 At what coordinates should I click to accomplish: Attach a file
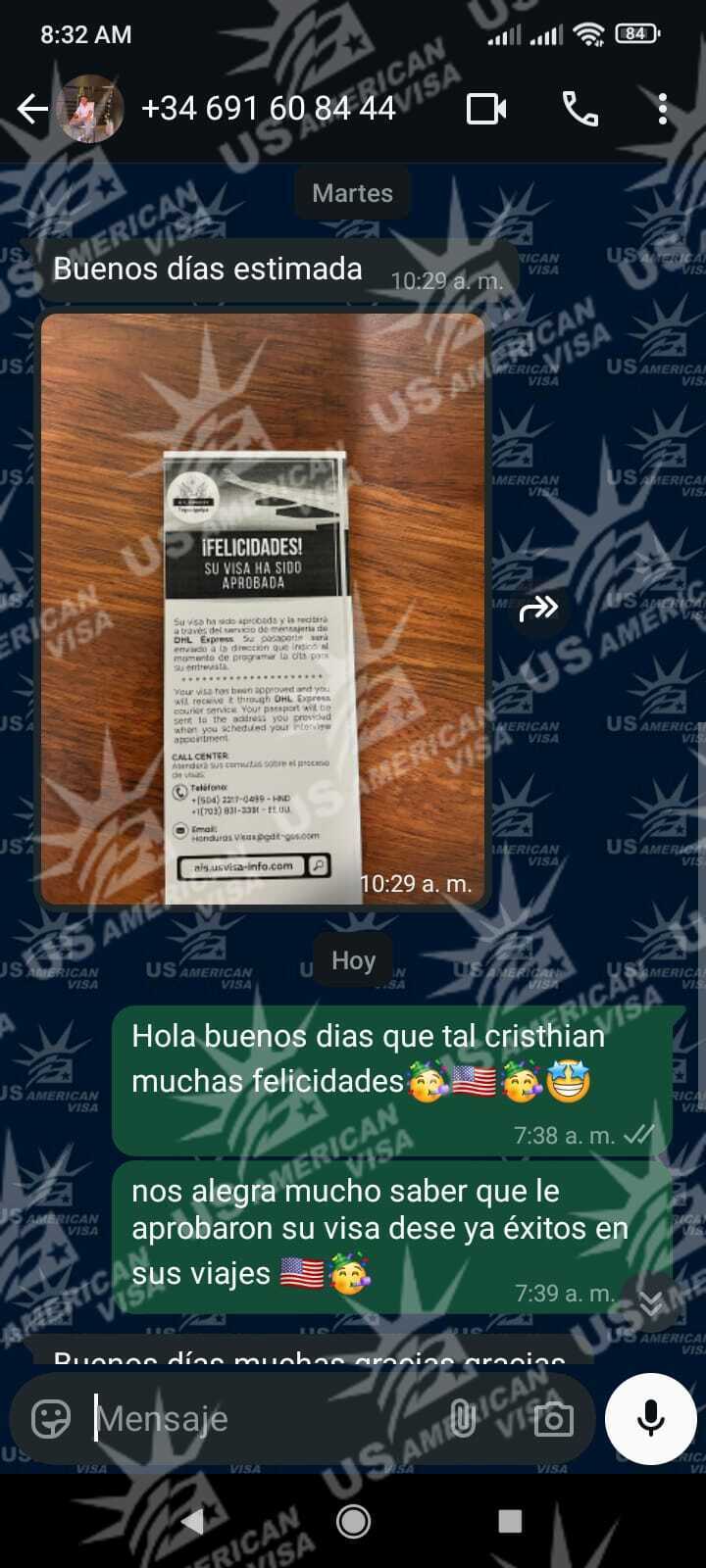click(x=463, y=1418)
